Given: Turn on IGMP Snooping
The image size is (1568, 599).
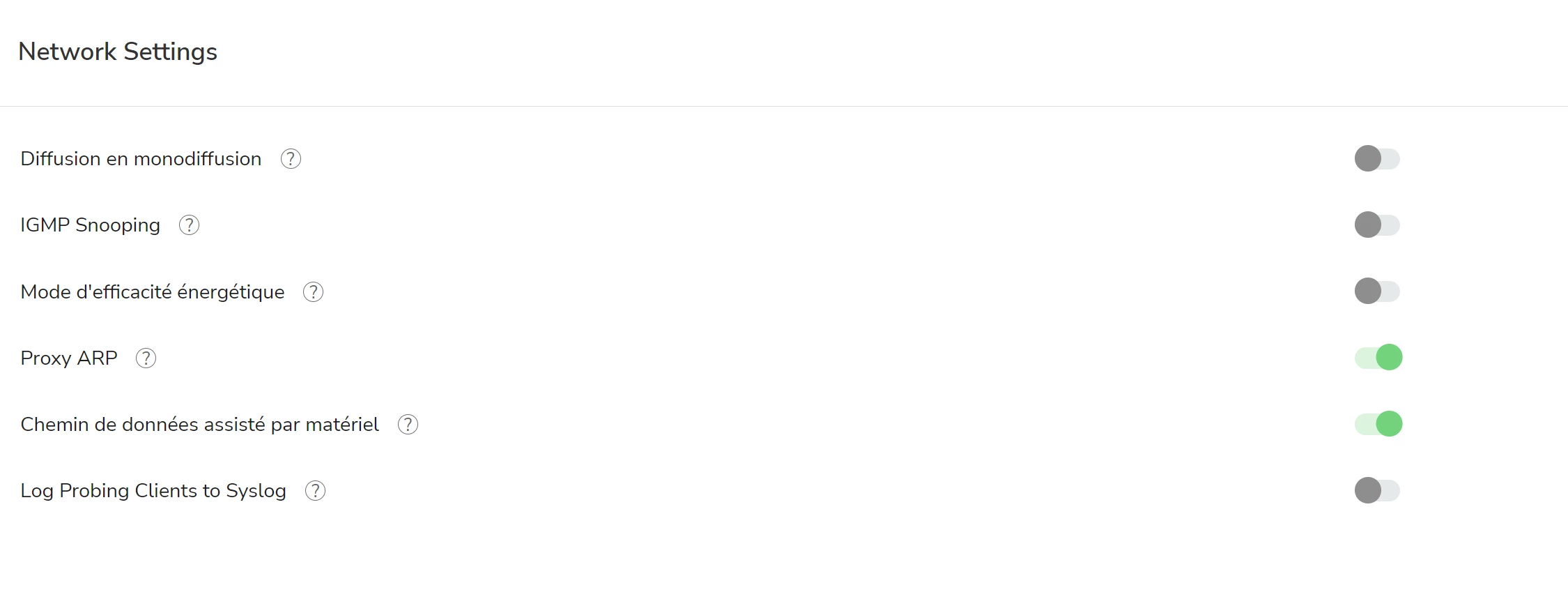Looking at the screenshot, I should tap(1377, 225).
